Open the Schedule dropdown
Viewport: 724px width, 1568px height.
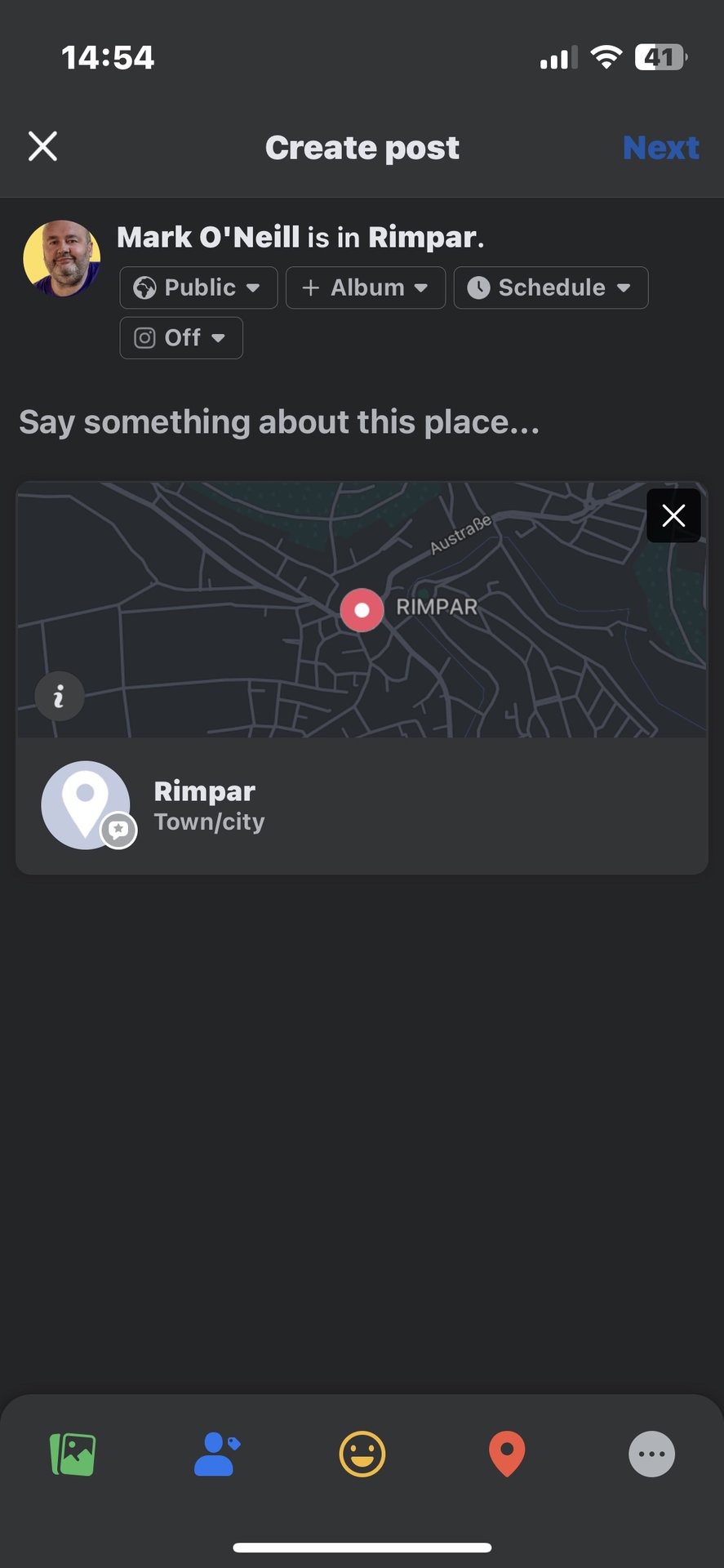click(550, 287)
